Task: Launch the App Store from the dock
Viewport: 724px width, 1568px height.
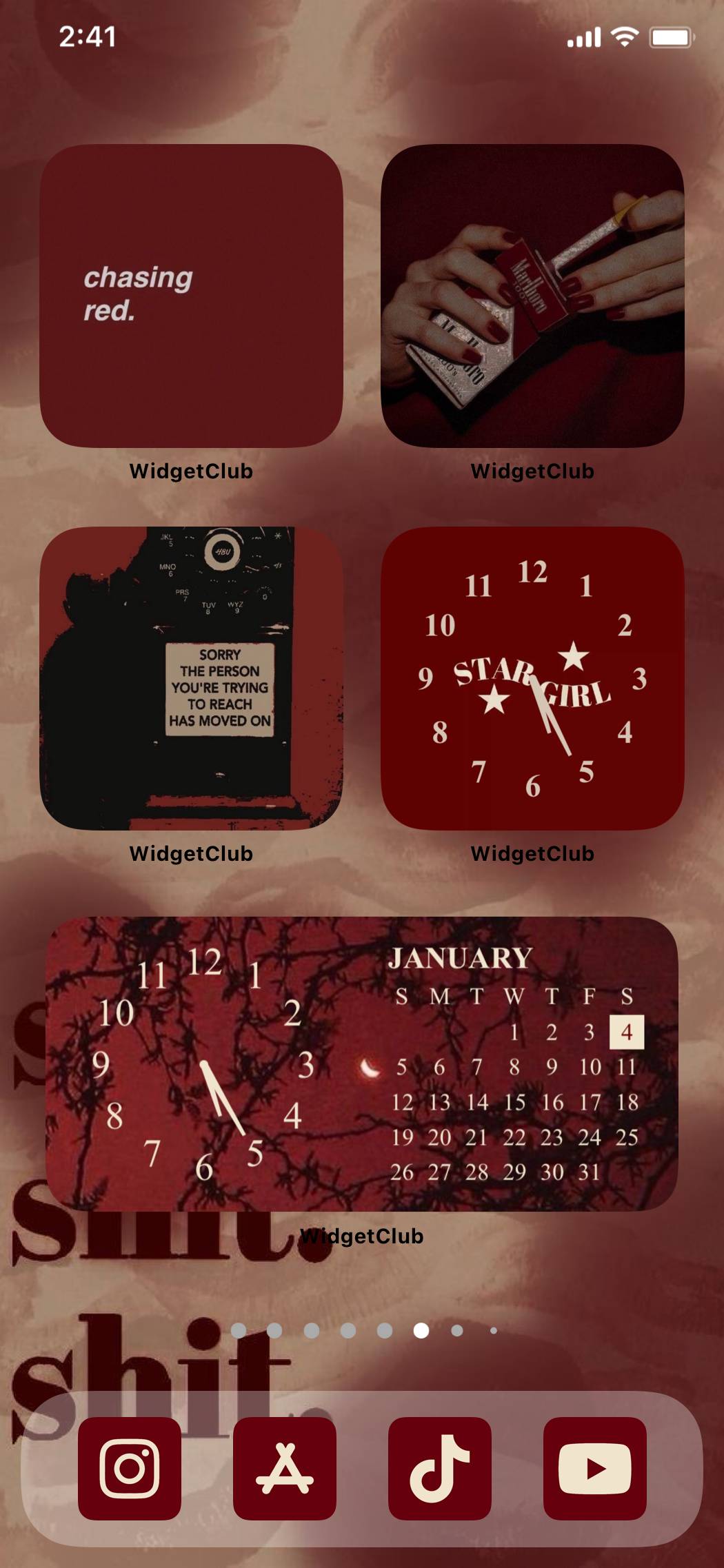Action: coord(285,1468)
